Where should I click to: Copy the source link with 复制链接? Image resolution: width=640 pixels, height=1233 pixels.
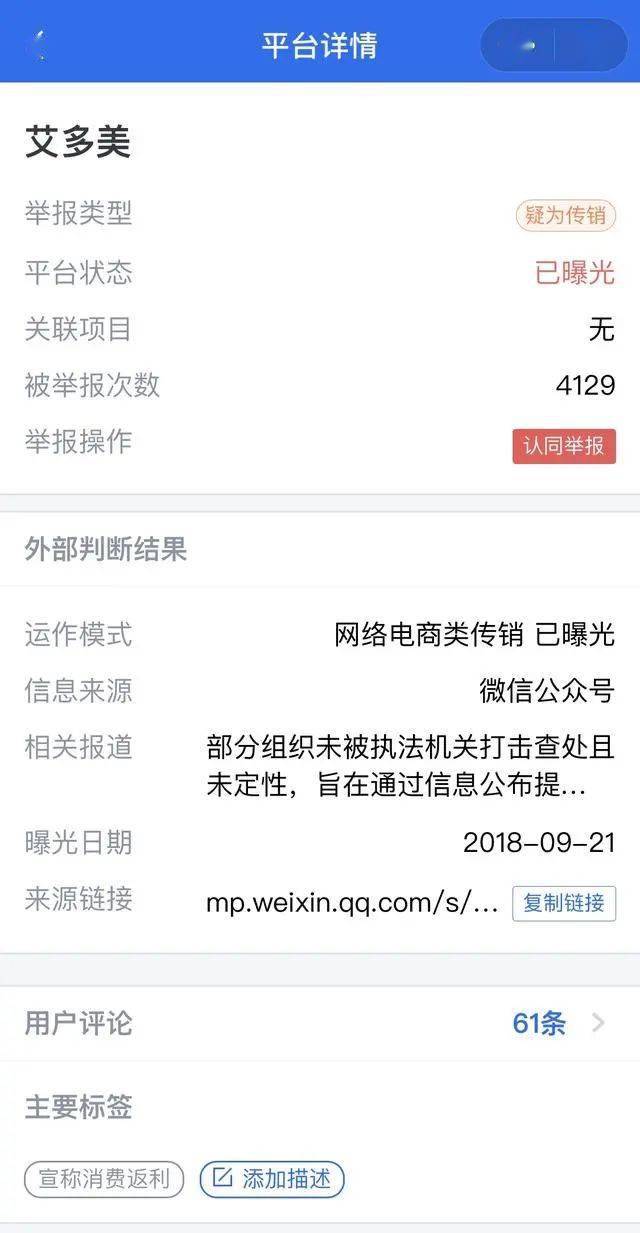click(x=564, y=903)
